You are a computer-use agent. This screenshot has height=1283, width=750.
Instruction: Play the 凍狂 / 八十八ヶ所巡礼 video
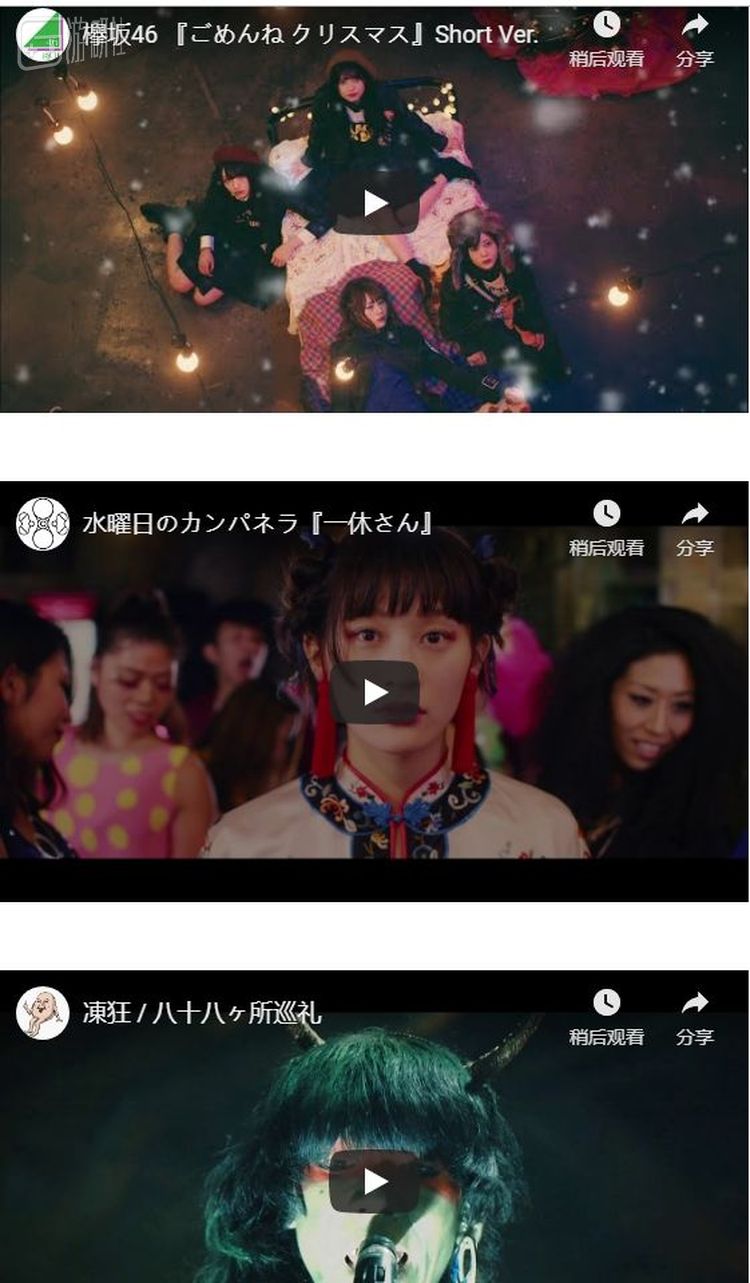[375, 1181]
